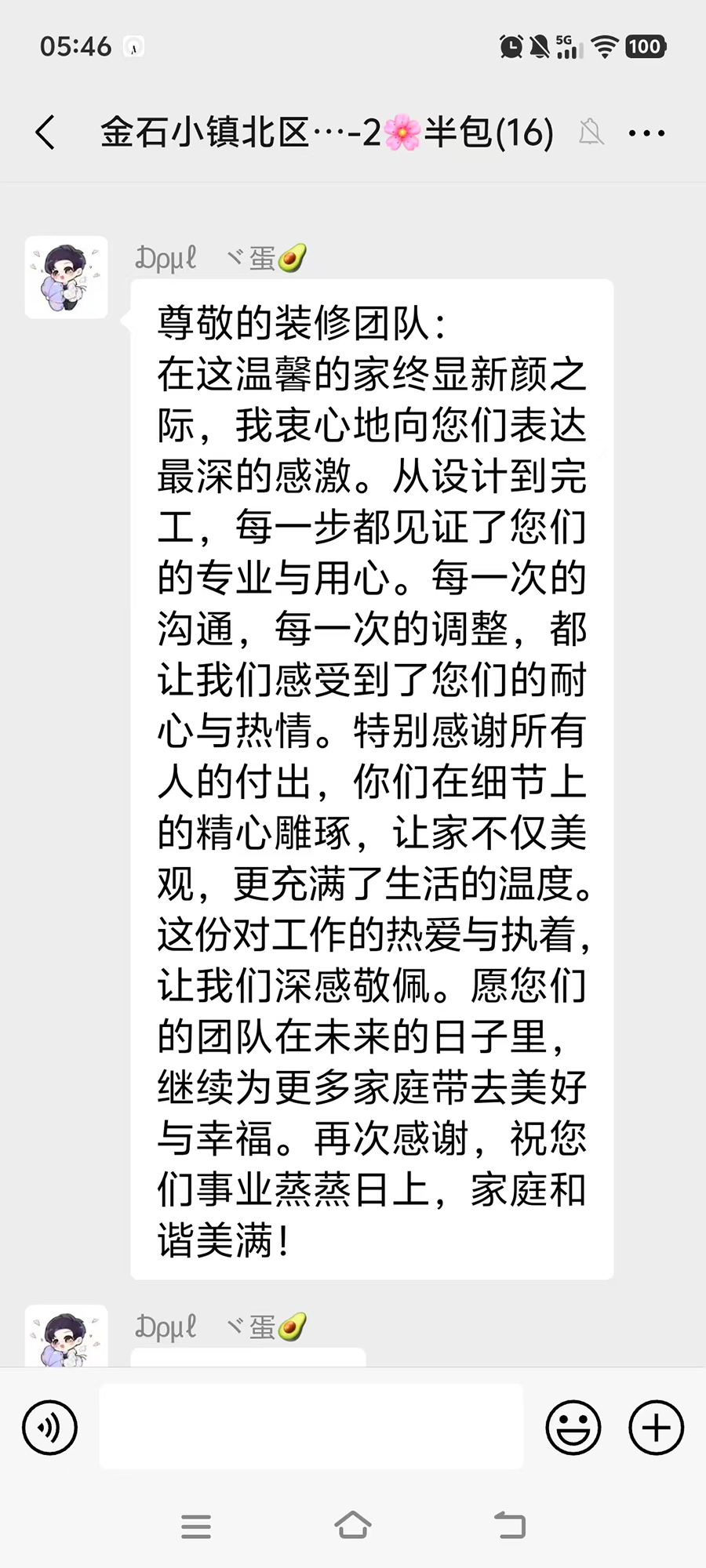Open the three-dot chat options menu
The height and width of the screenshot is (1568, 706).
[x=647, y=133]
